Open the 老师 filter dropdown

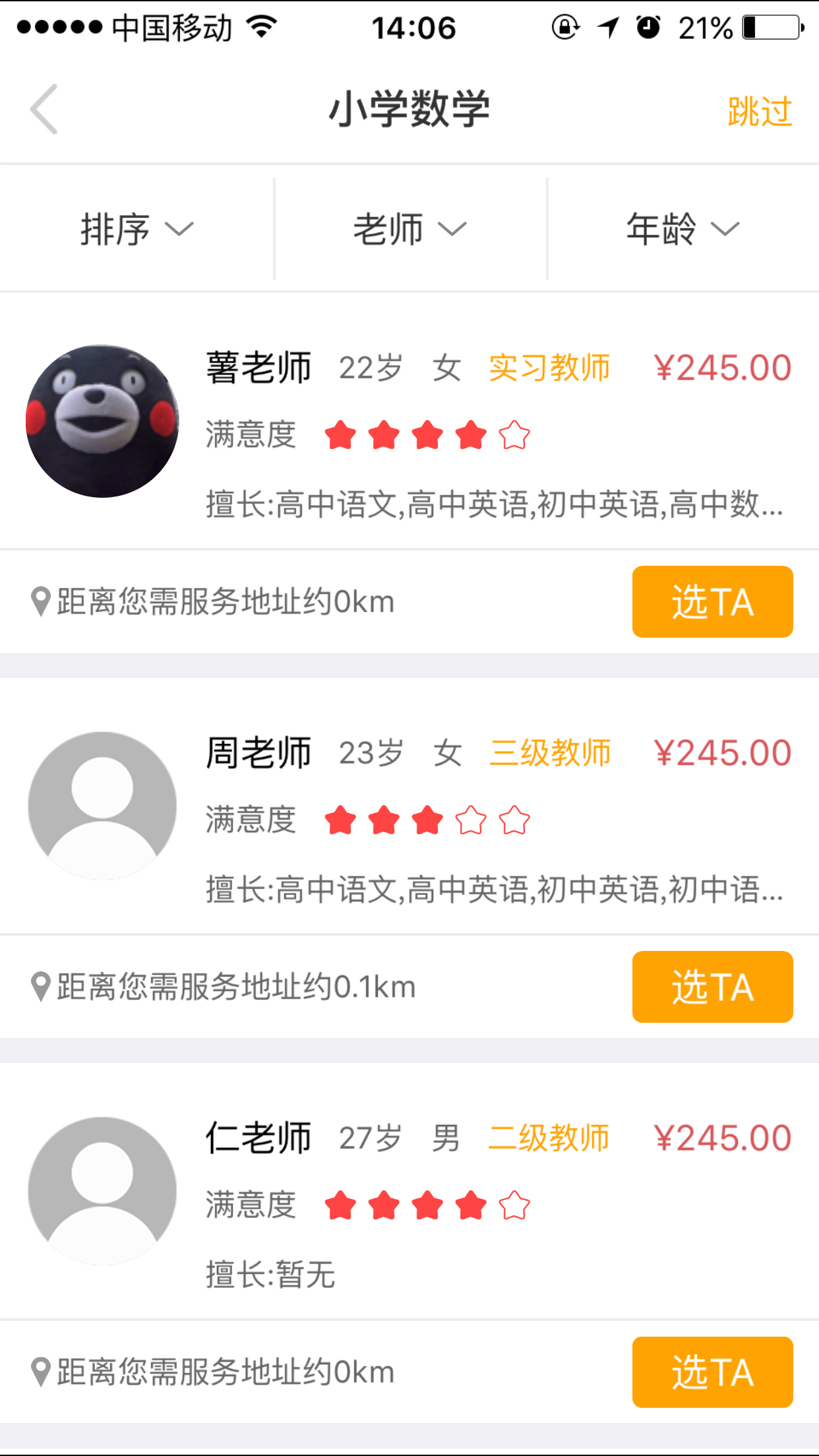(409, 229)
